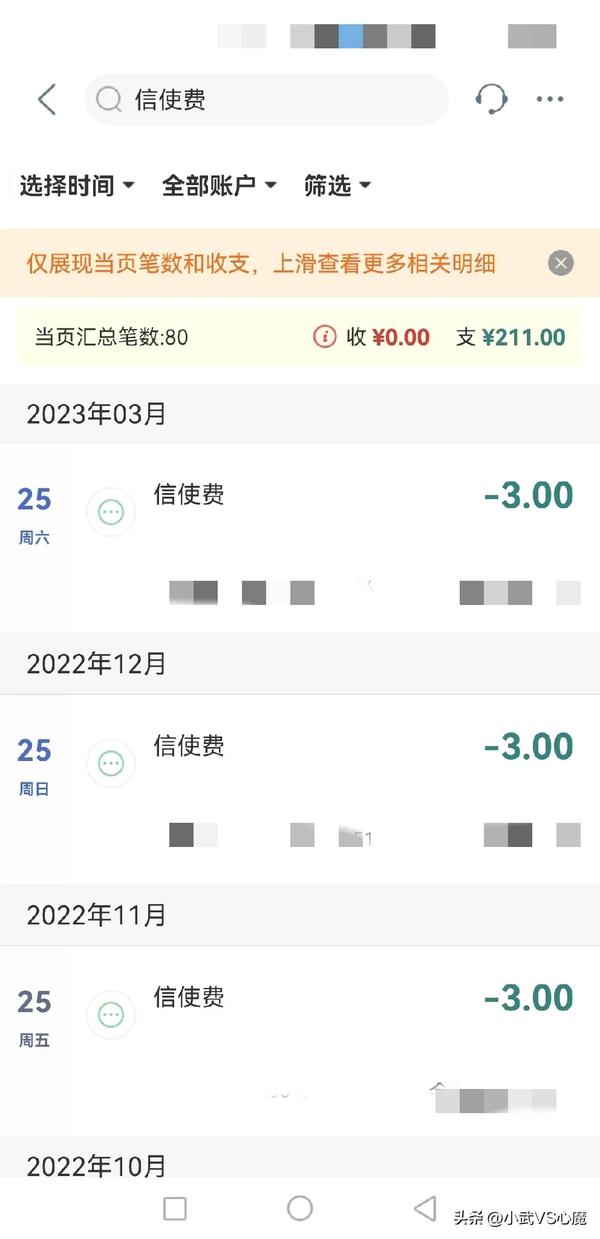Tap the info icon beside 收 ¥0.00

pos(324,337)
